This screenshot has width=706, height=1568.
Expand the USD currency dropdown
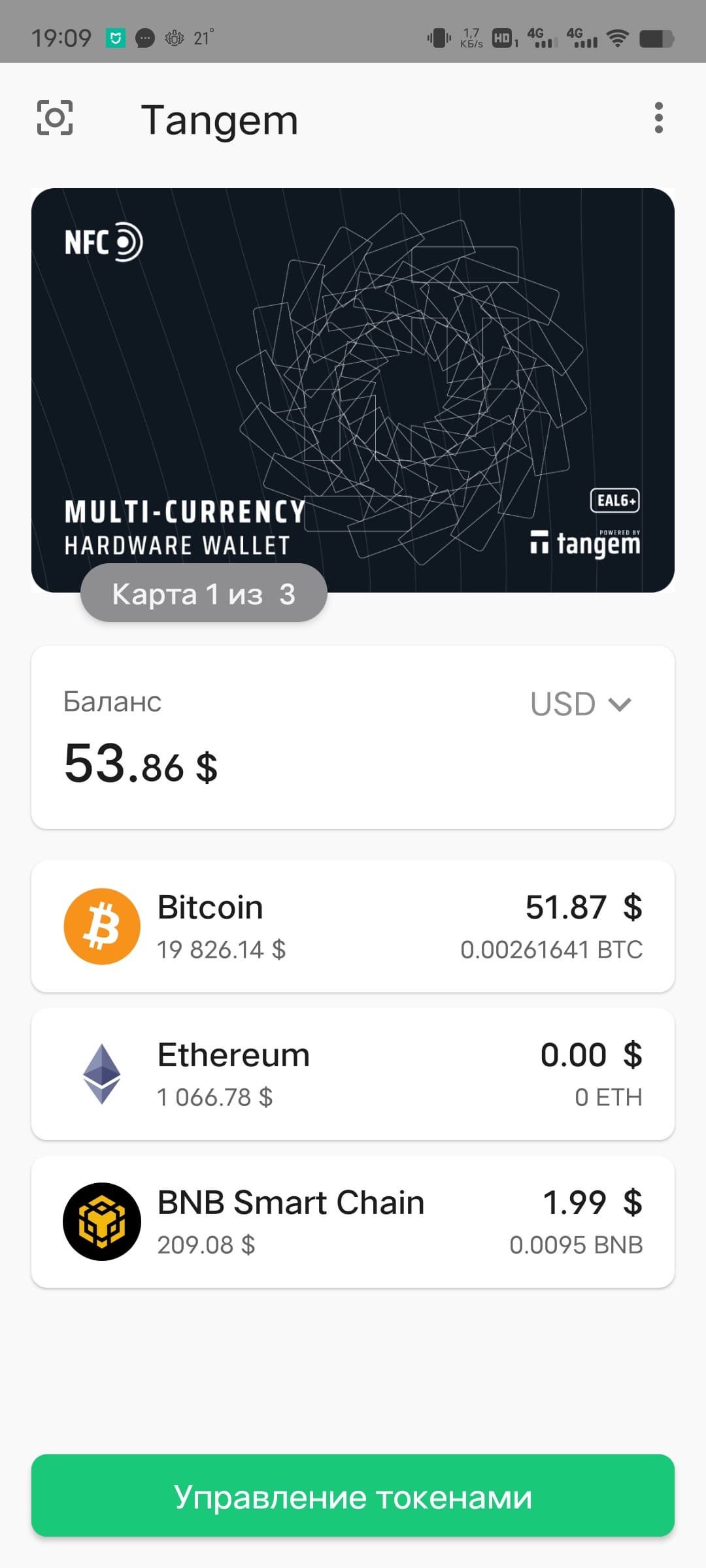tap(580, 704)
